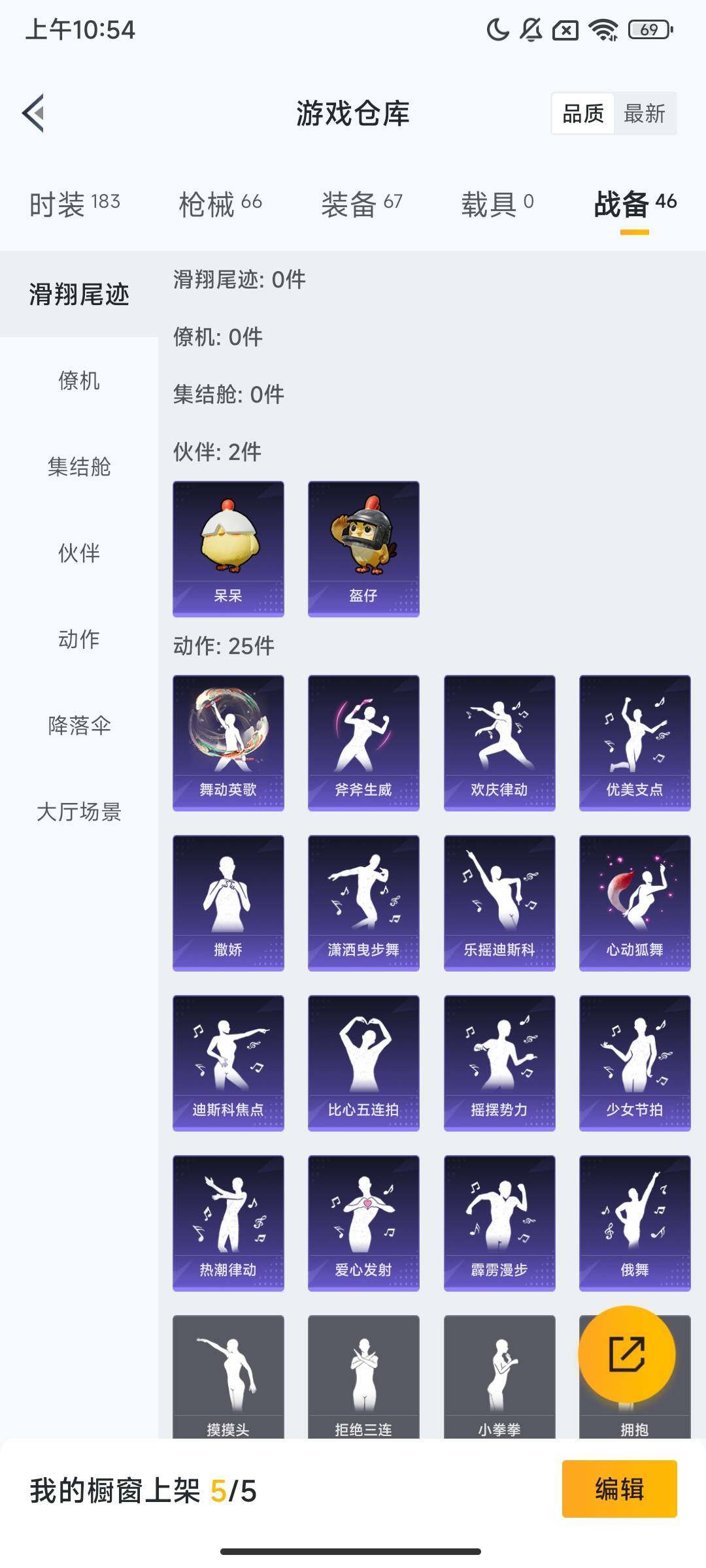
Task: Switch sorting to 品质
Action: tap(584, 114)
